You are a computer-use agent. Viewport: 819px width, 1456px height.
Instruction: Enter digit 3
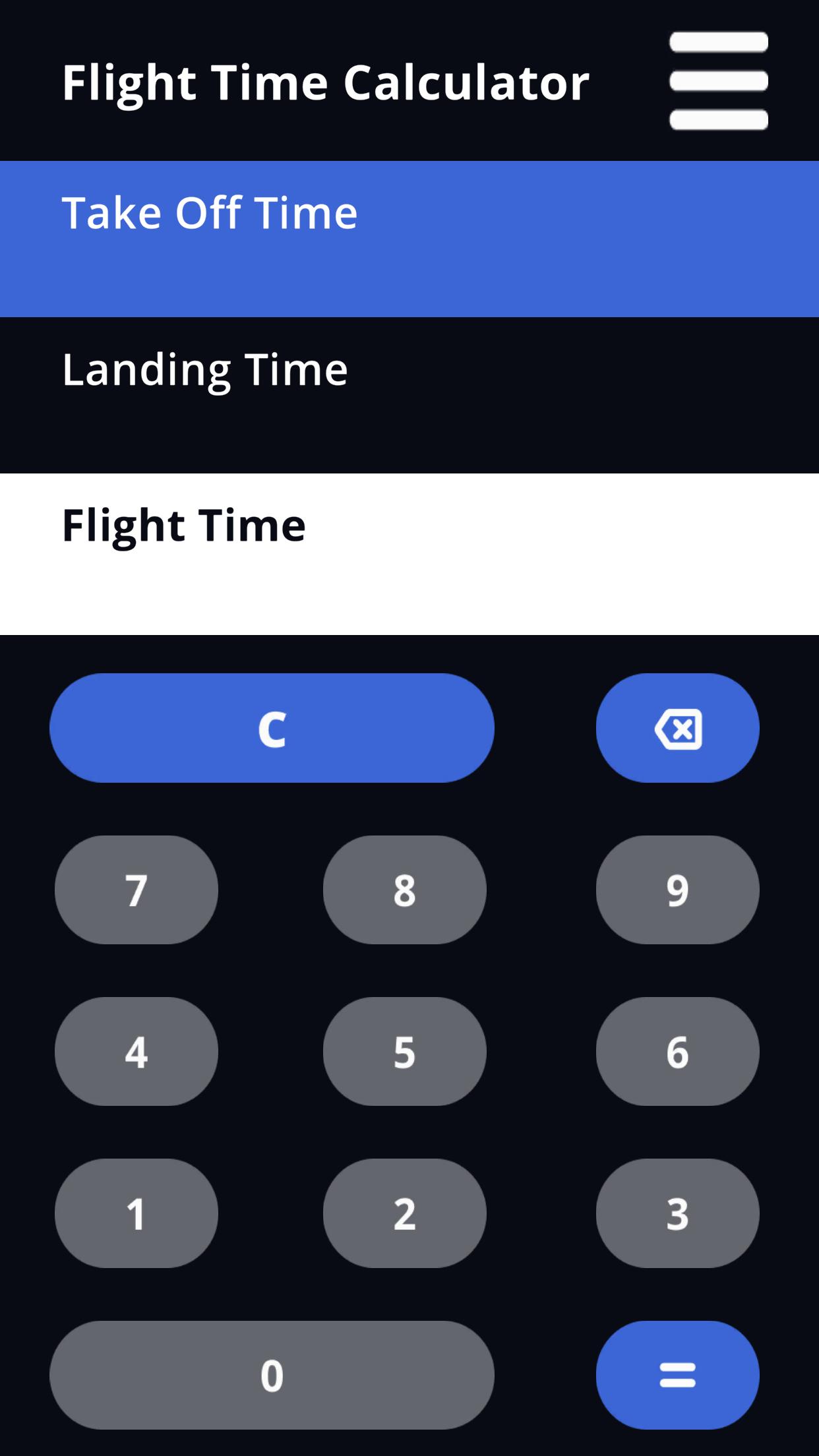[x=677, y=1213]
